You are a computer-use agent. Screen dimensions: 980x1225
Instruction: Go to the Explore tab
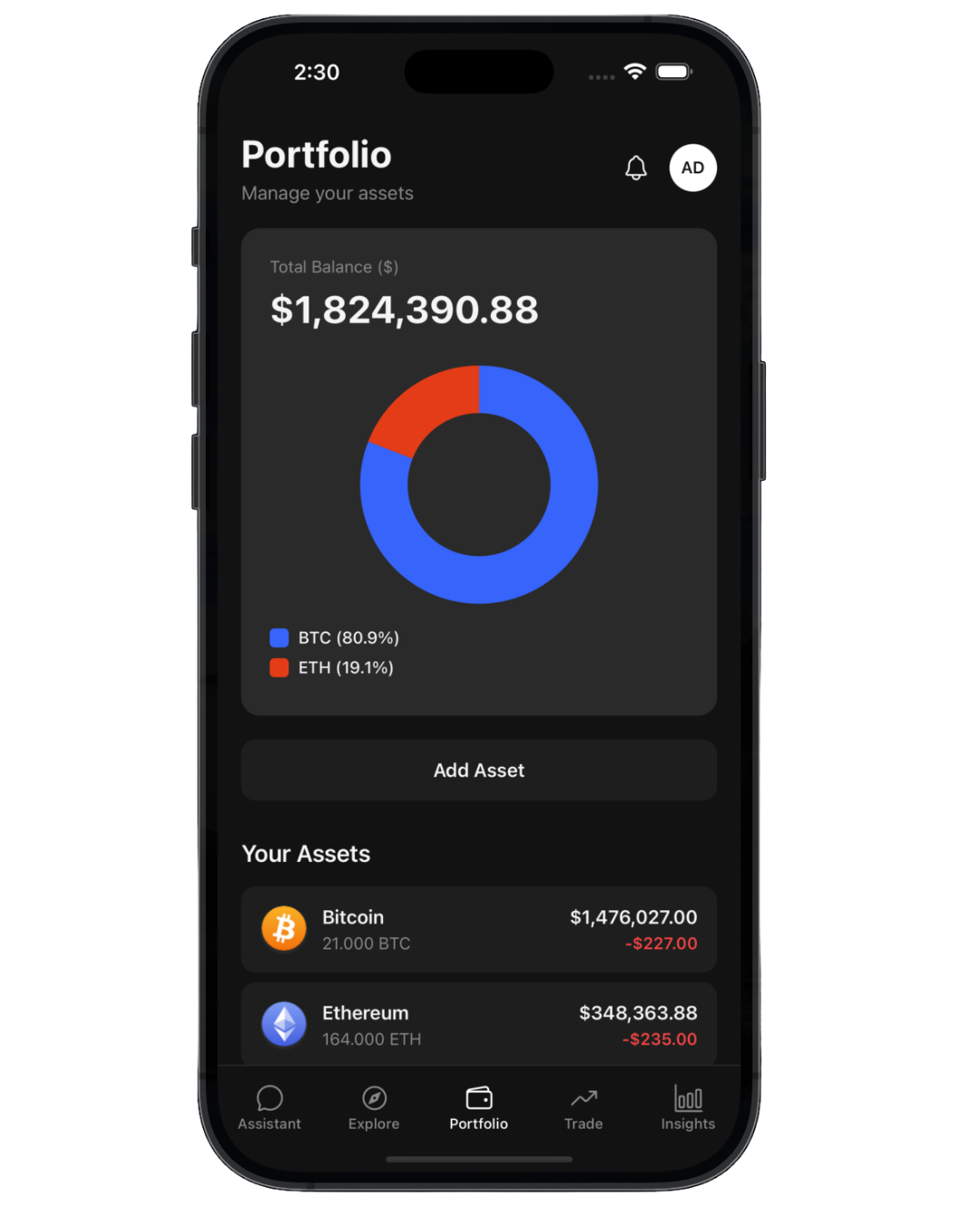374,1108
